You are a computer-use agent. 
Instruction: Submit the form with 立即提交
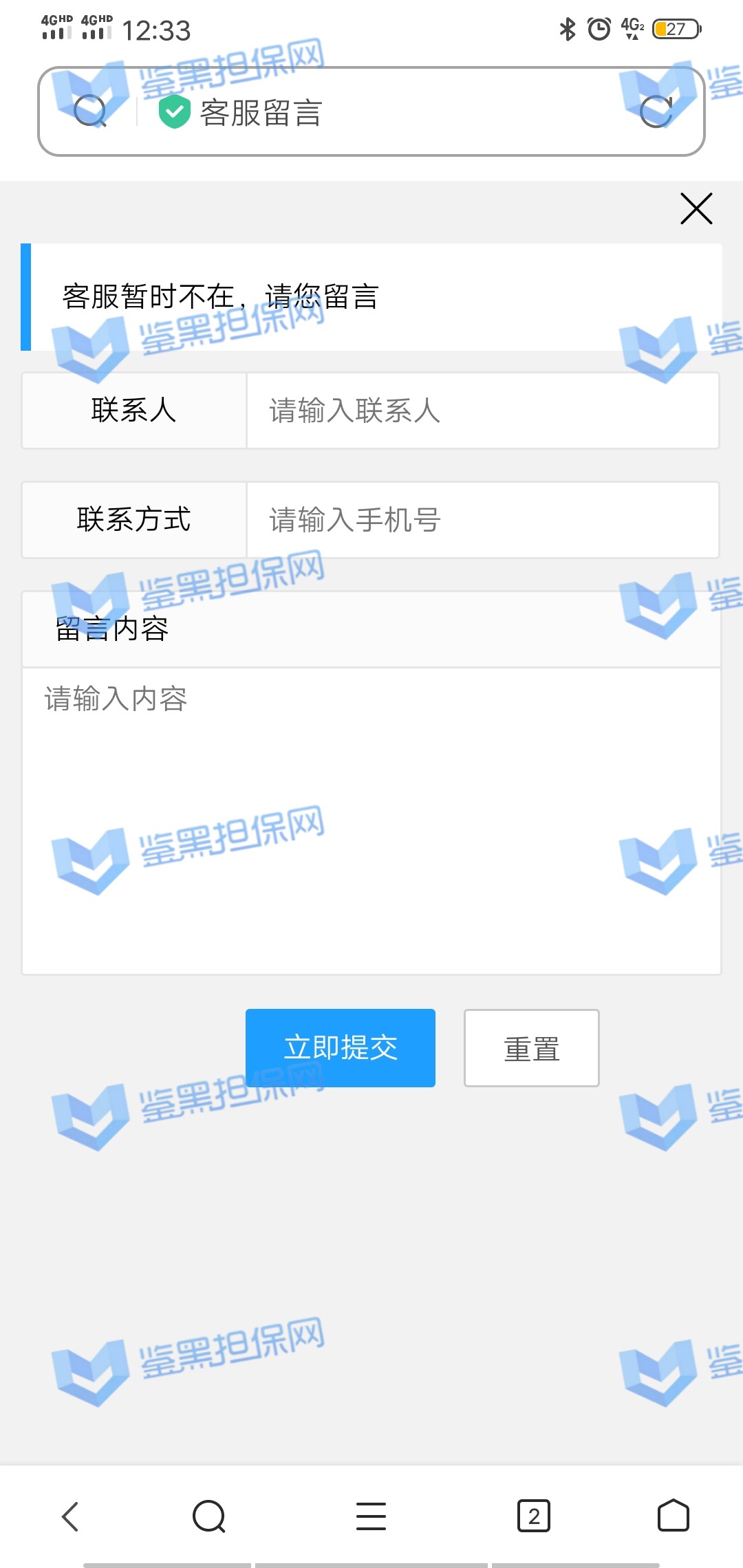340,1047
